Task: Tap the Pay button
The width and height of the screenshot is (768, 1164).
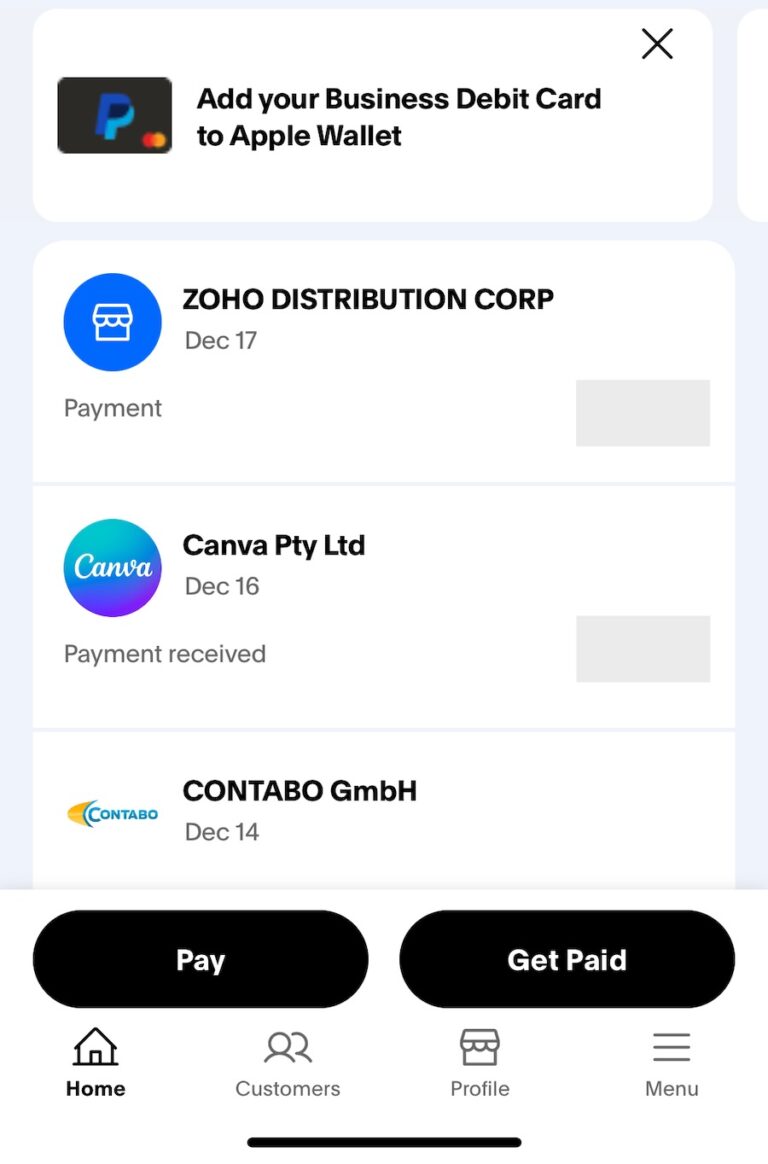Action: pyautogui.click(x=200, y=960)
